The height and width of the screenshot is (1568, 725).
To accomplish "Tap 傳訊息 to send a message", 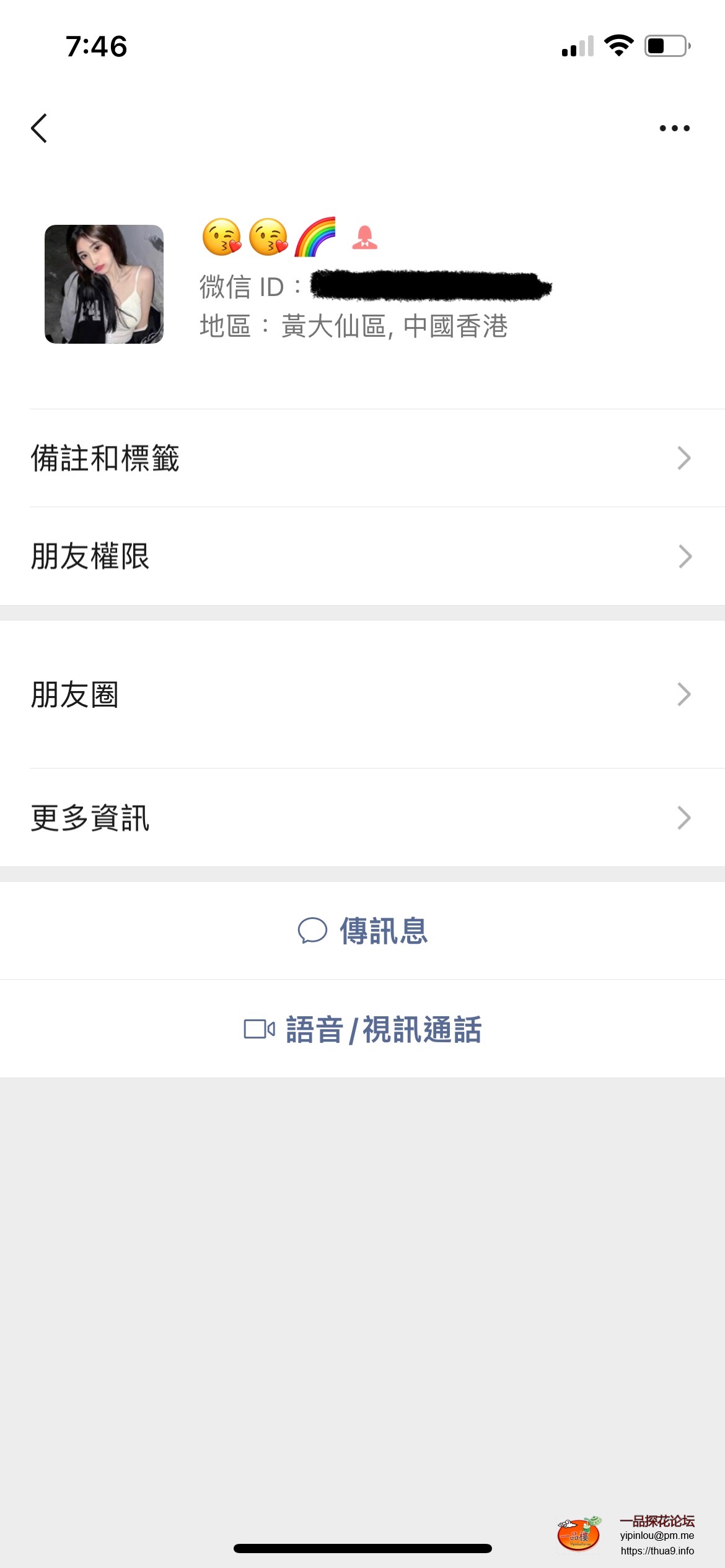I will click(x=362, y=930).
